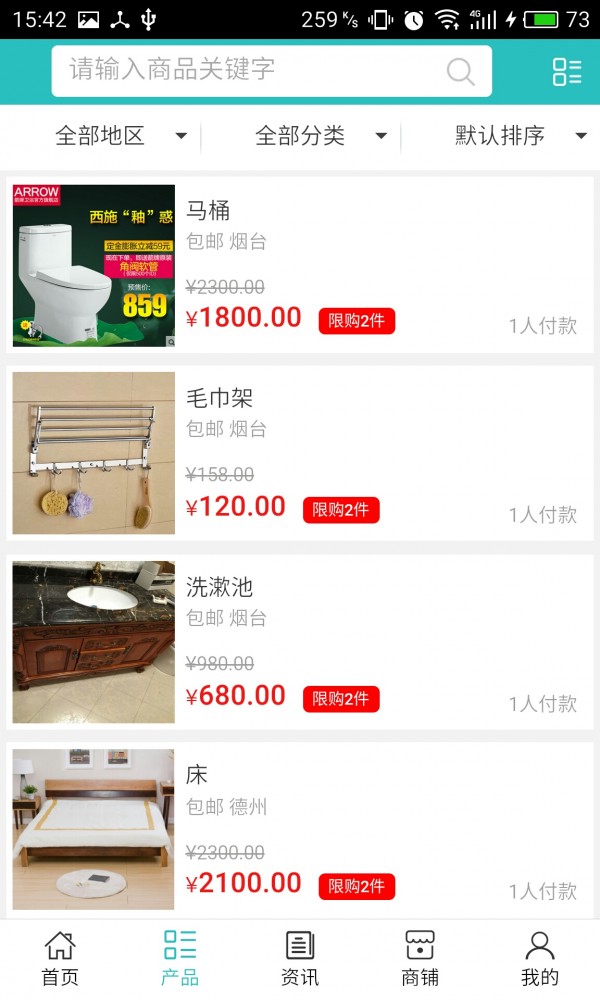Switch to the 我的 profile tab

tap(540, 958)
